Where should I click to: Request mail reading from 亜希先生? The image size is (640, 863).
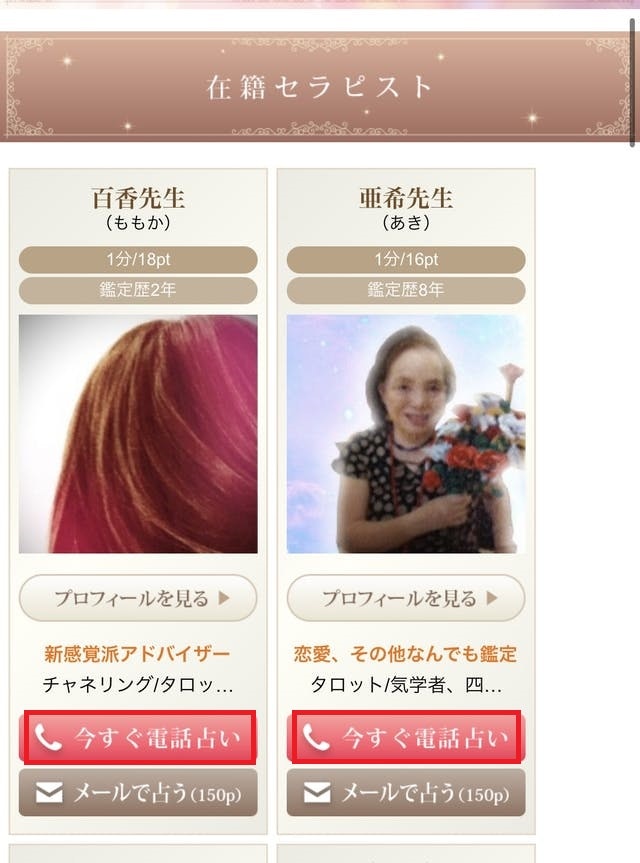click(406, 793)
